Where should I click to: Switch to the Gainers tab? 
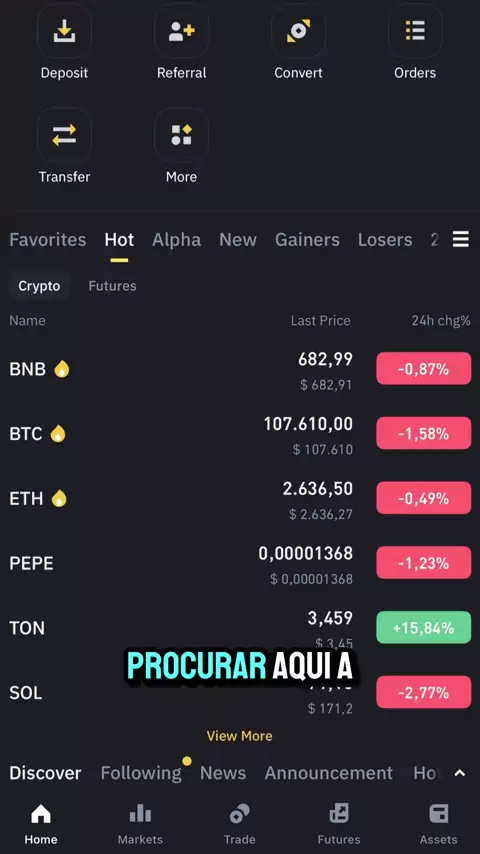coord(307,240)
